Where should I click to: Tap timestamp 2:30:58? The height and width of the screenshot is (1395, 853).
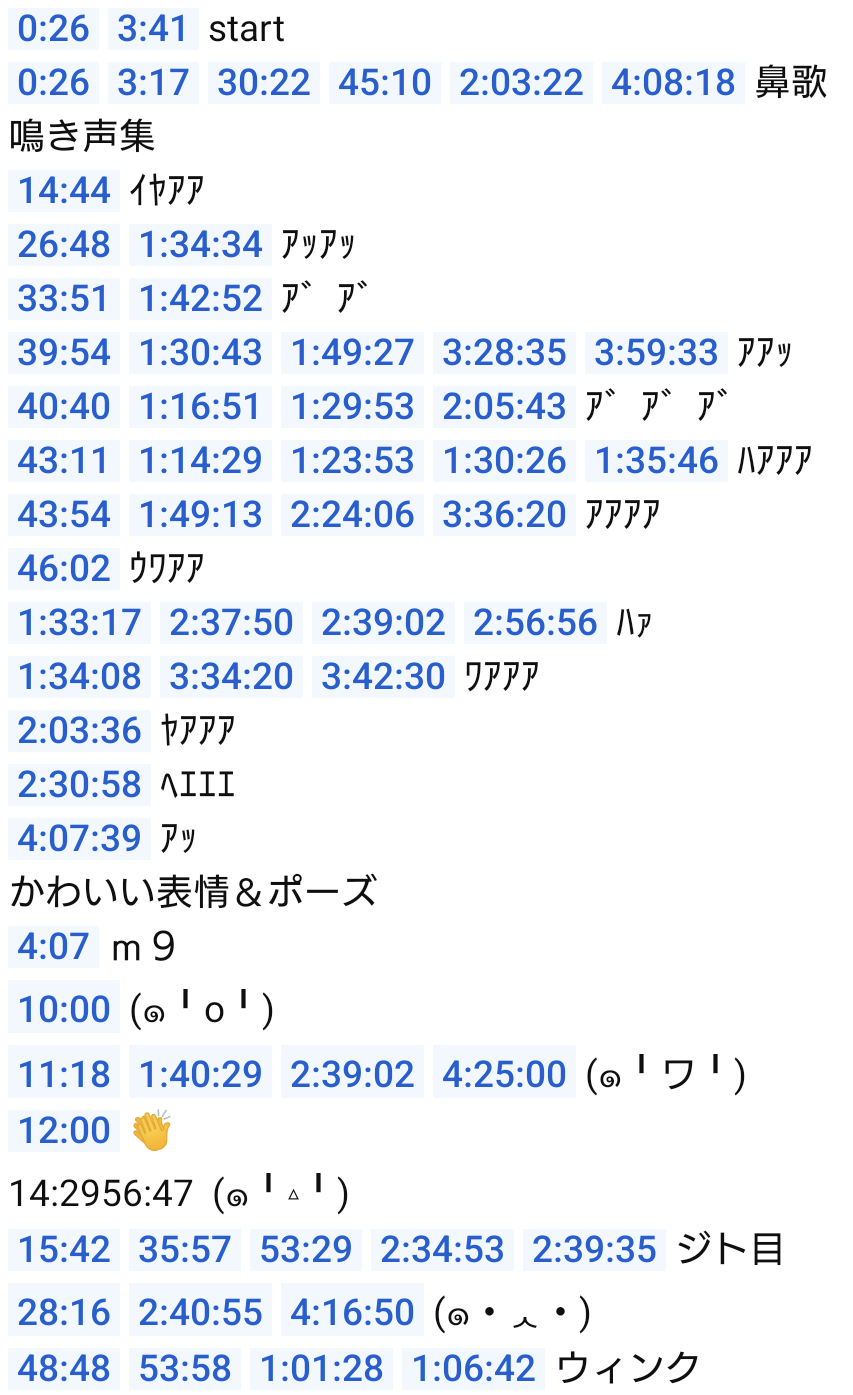pos(79,785)
